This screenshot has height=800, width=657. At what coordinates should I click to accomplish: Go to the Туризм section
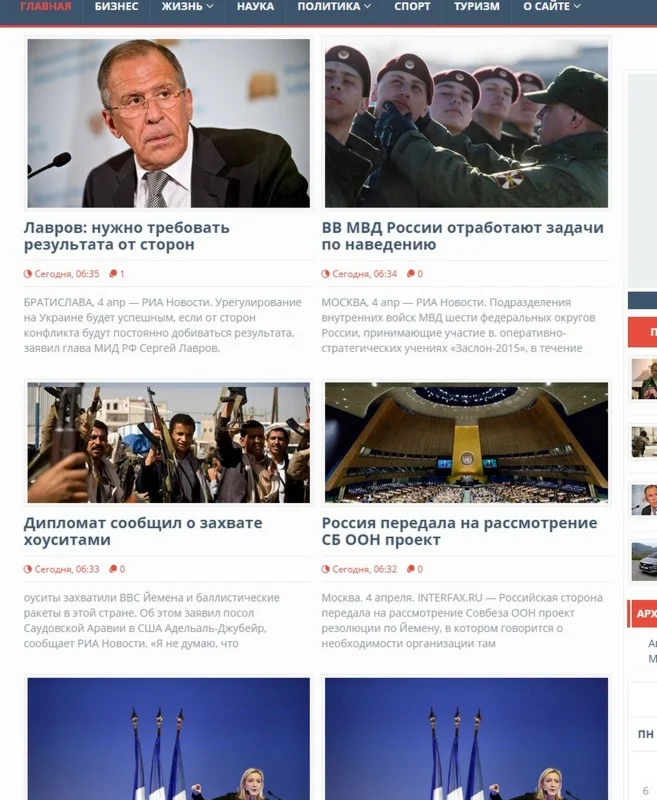(x=477, y=7)
